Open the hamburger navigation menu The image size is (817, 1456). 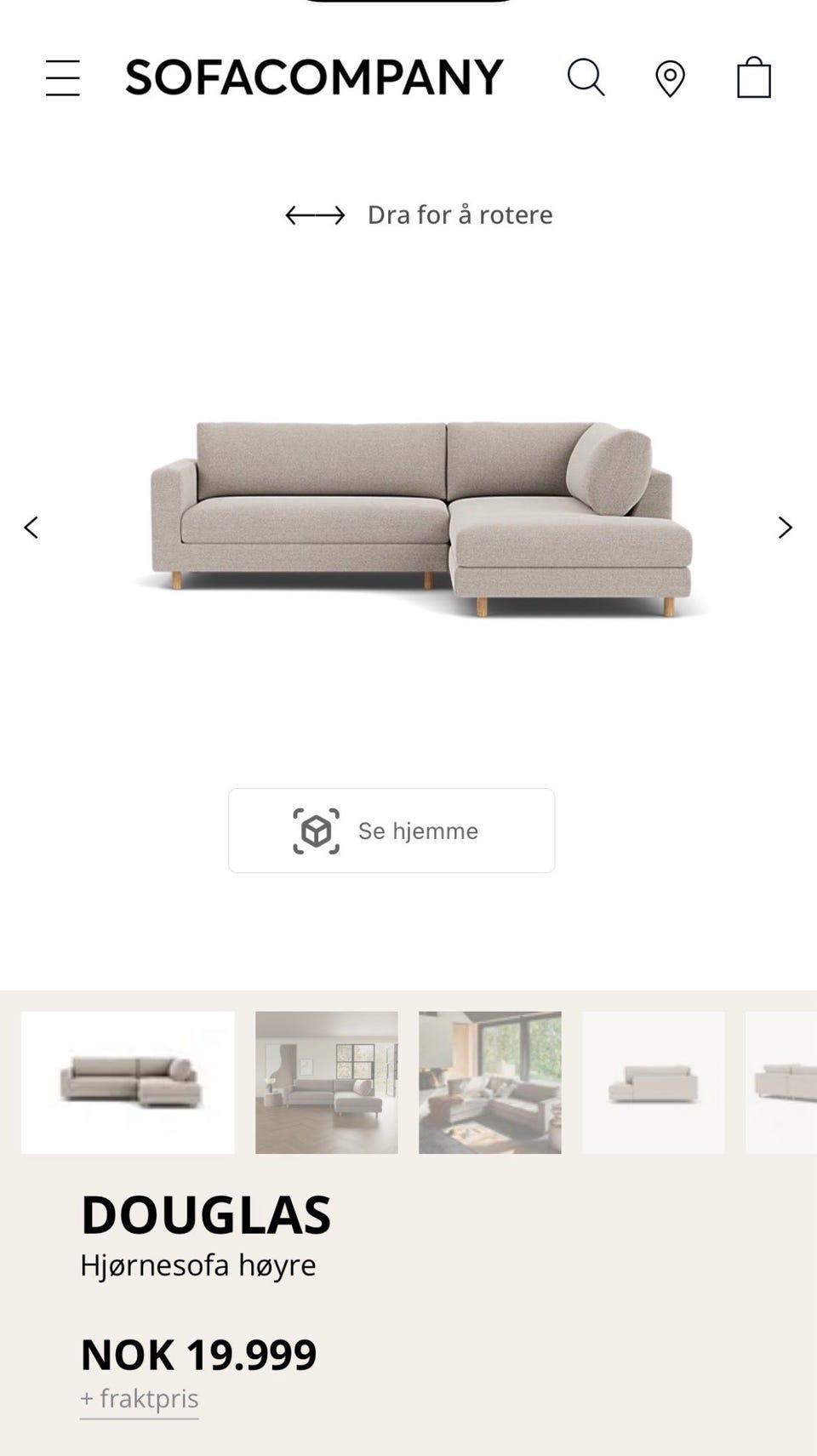click(63, 77)
